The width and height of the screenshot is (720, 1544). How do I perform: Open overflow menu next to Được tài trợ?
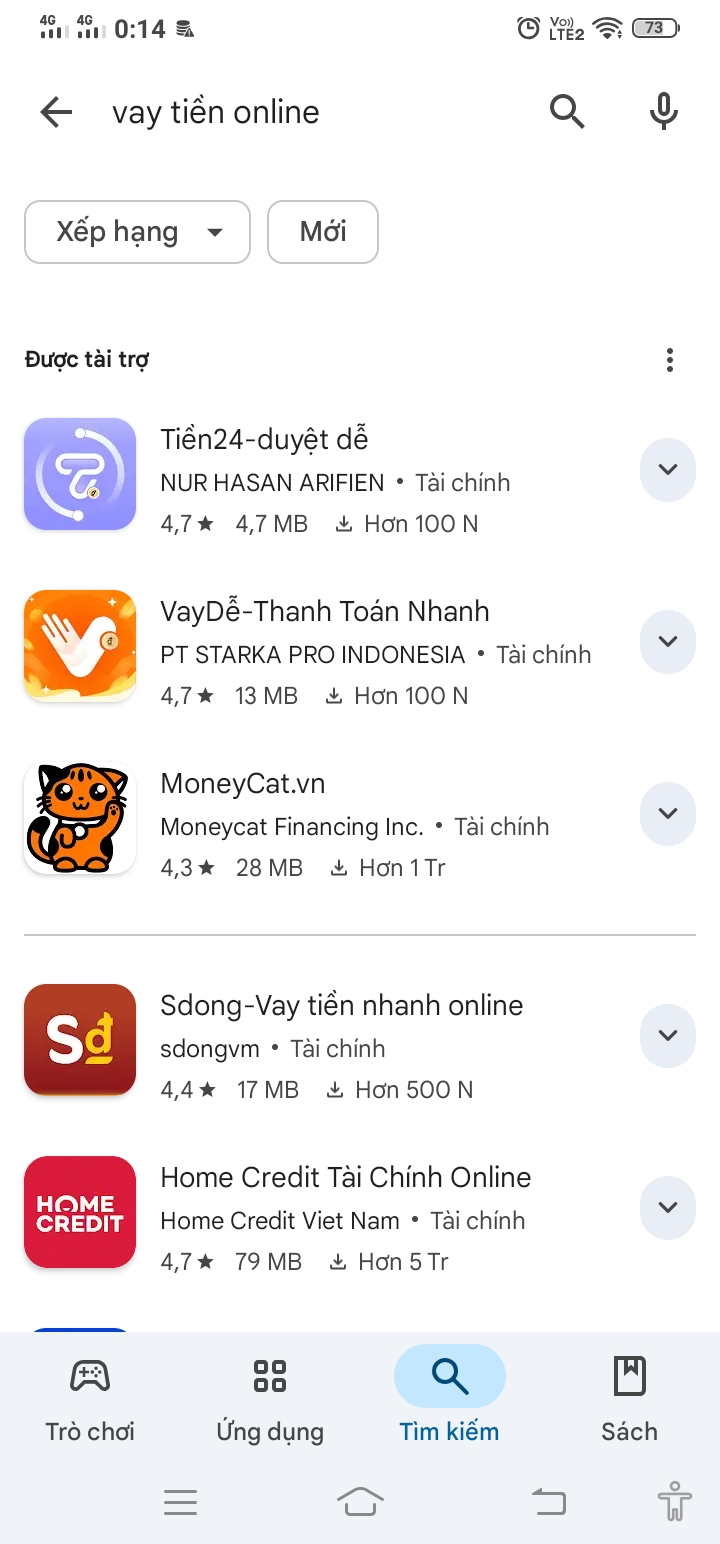(x=669, y=359)
